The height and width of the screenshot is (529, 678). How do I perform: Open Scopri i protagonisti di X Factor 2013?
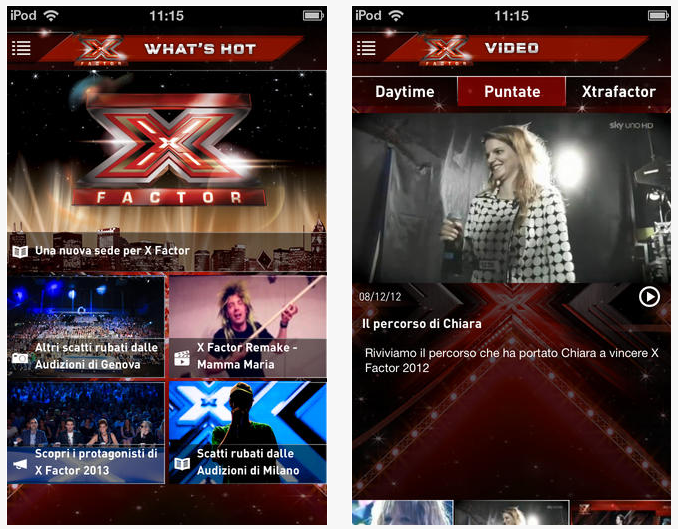click(x=86, y=432)
